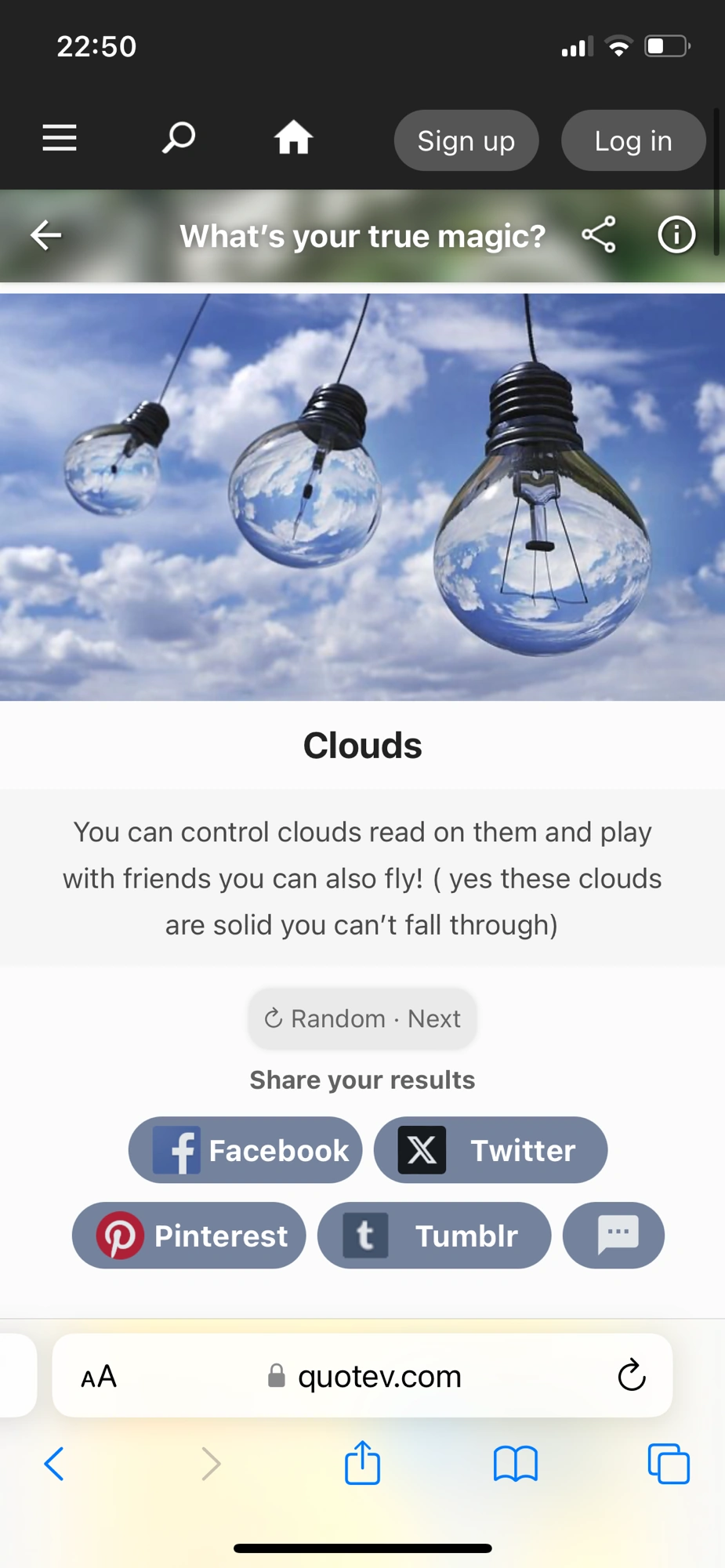The image size is (725, 1568).
Task: Show all open Safari tabs
Action: click(668, 1464)
